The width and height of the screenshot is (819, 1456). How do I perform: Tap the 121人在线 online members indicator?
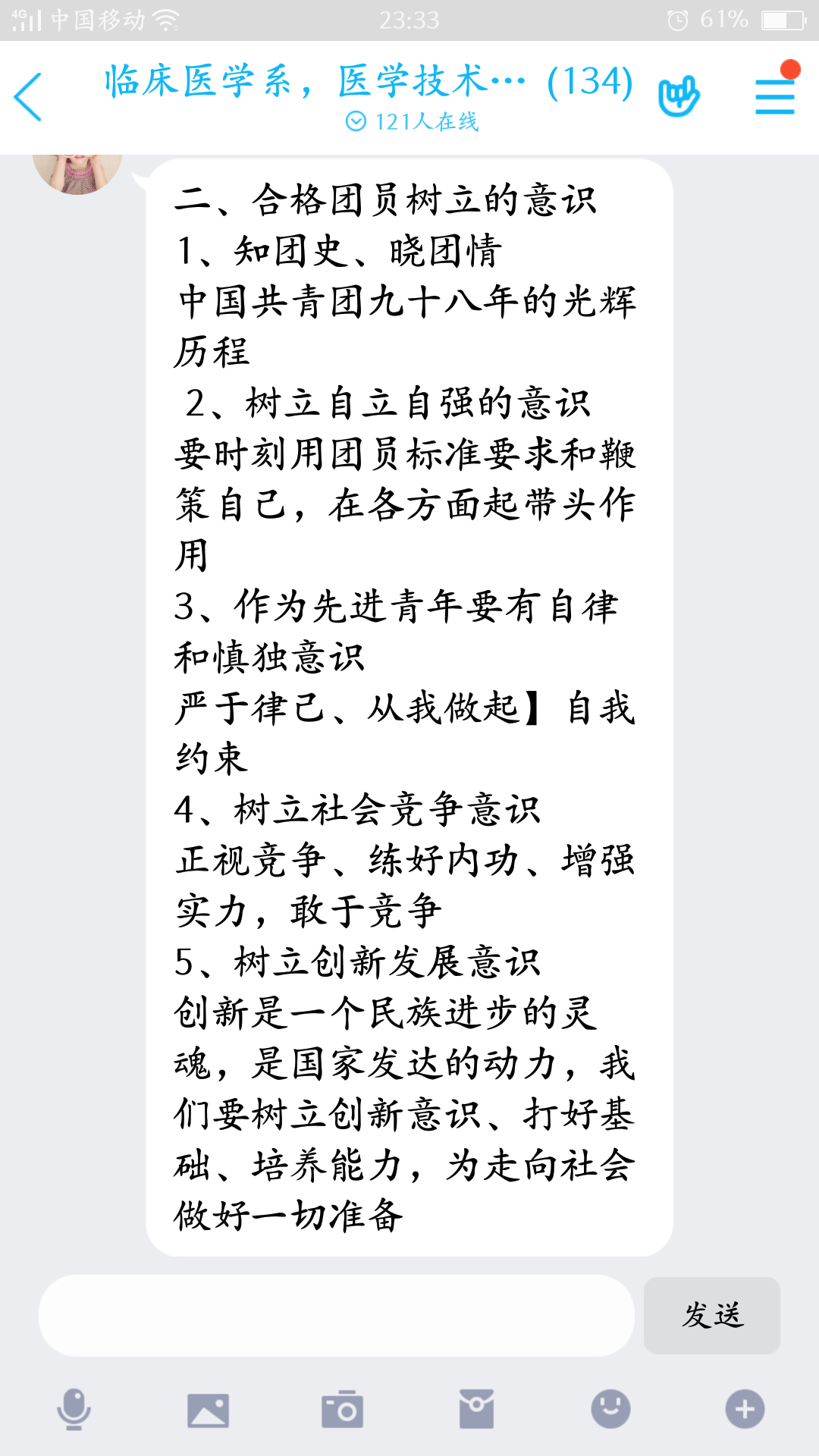tap(412, 122)
